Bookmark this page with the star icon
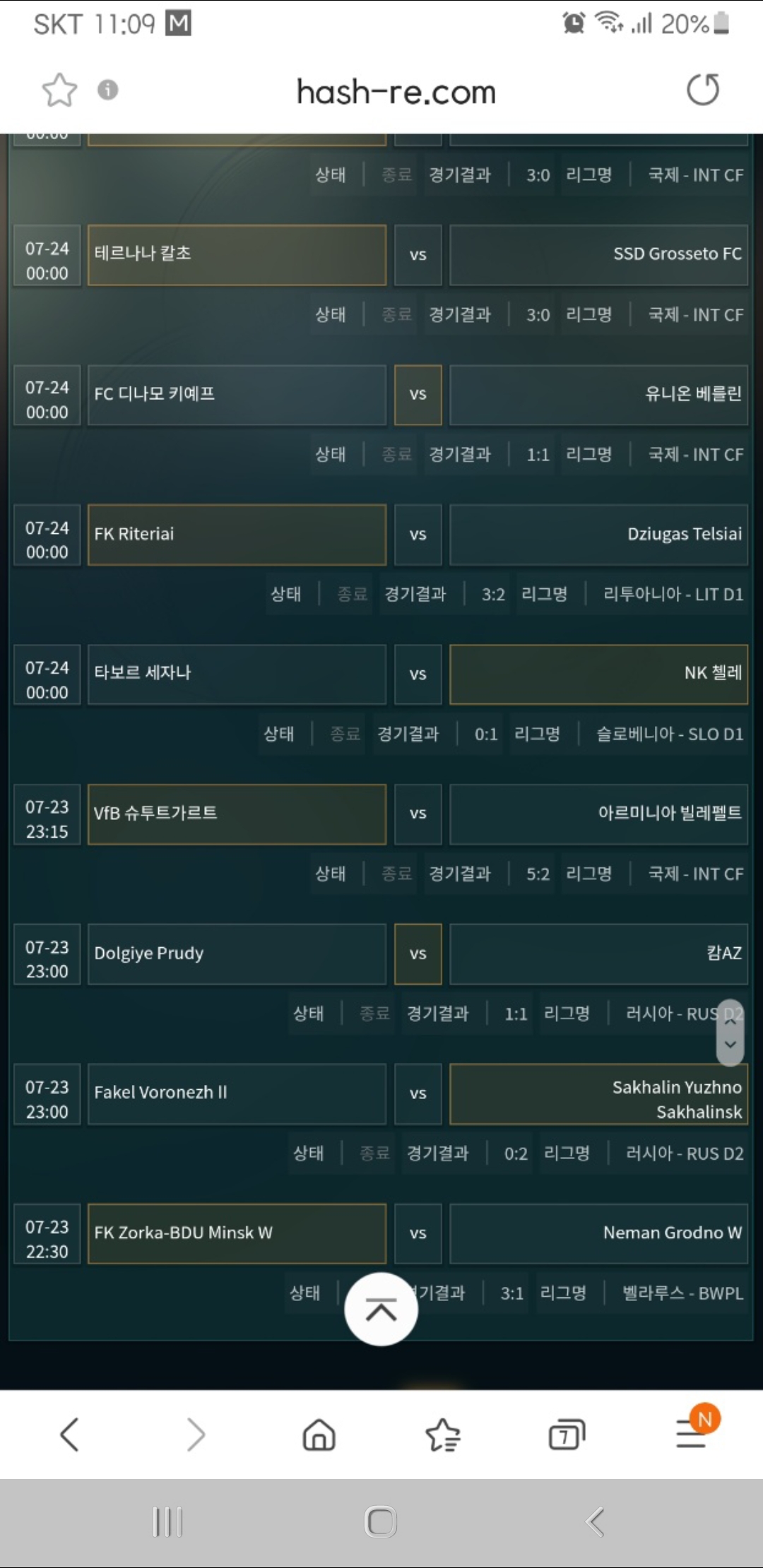The image size is (763, 1568). (59, 90)
